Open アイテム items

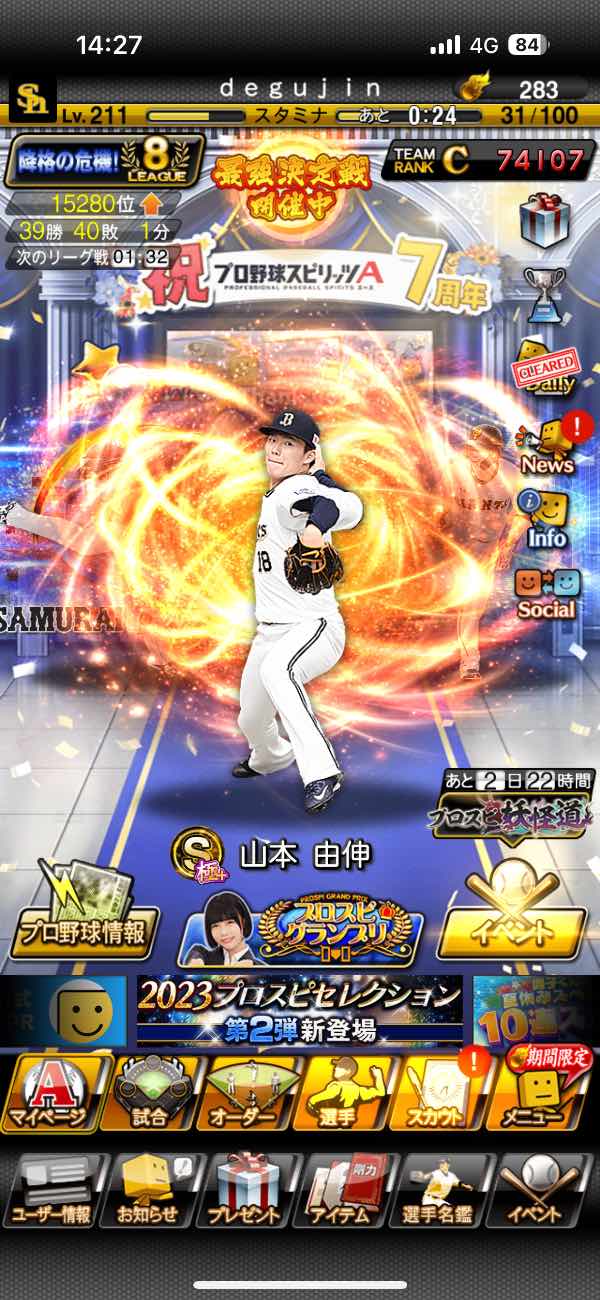(x=346, y=1190)
